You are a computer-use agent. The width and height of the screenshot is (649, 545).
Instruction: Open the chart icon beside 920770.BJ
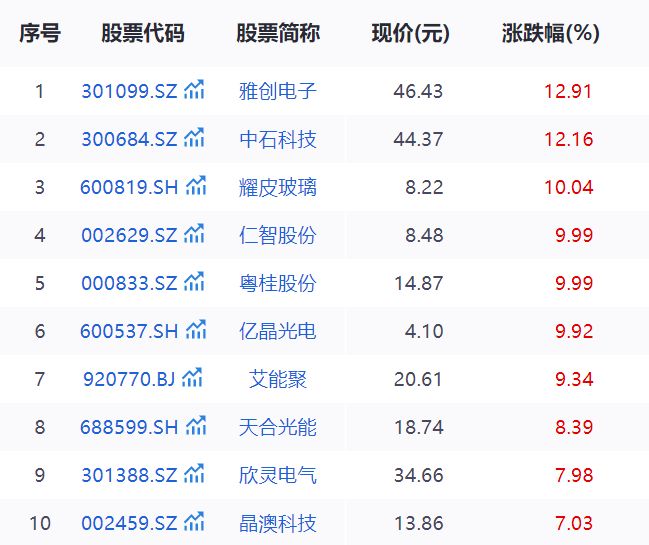[x=192, y=378]
